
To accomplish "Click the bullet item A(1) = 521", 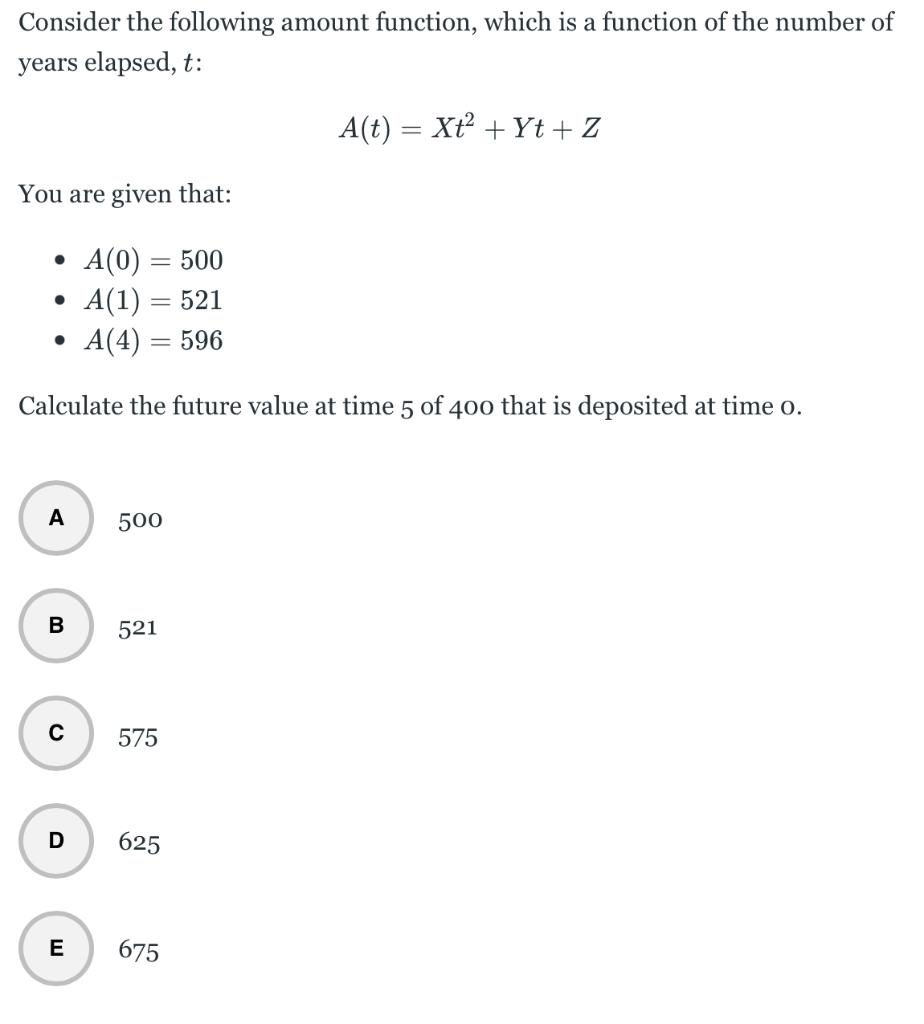I will click(152, 301).
